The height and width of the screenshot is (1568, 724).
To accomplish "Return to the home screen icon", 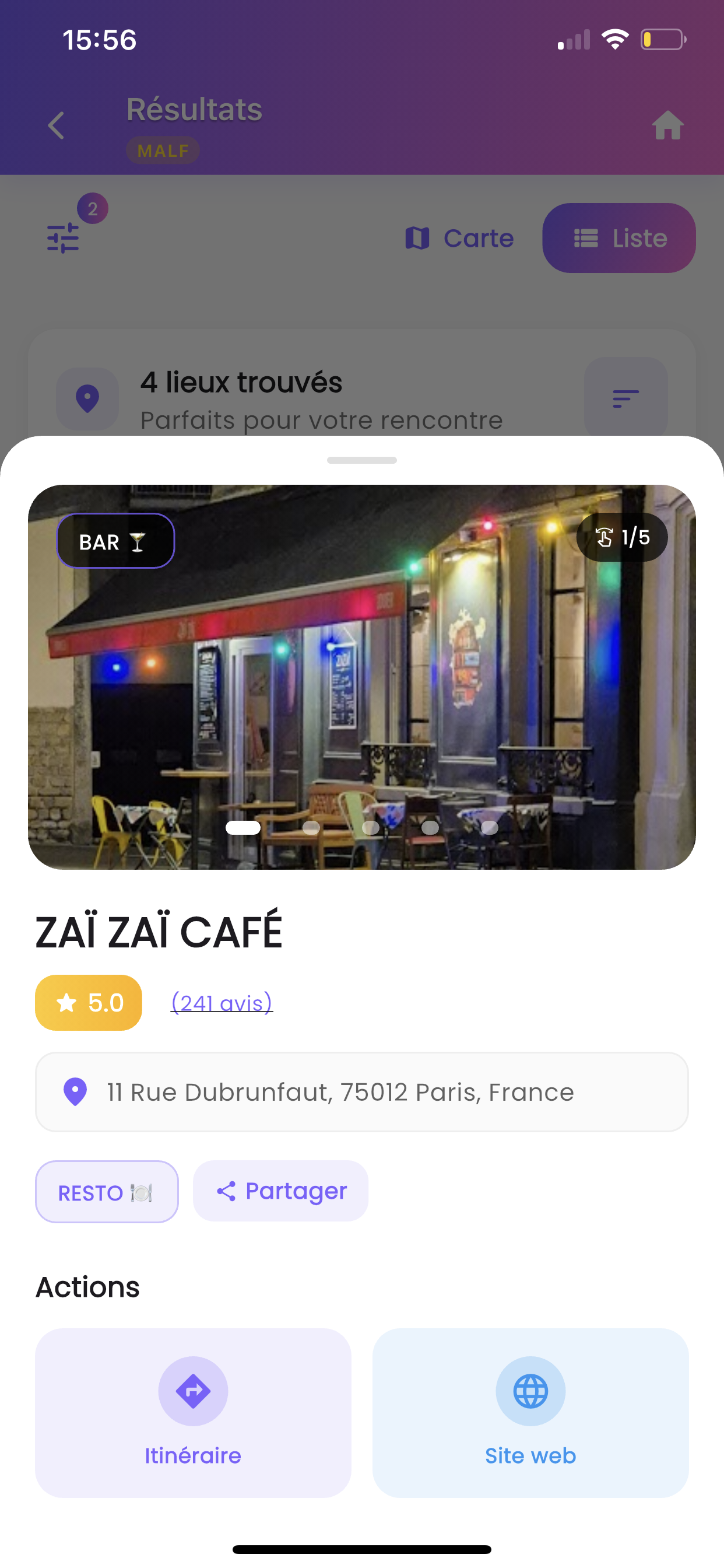I will [x=667, y=126].
